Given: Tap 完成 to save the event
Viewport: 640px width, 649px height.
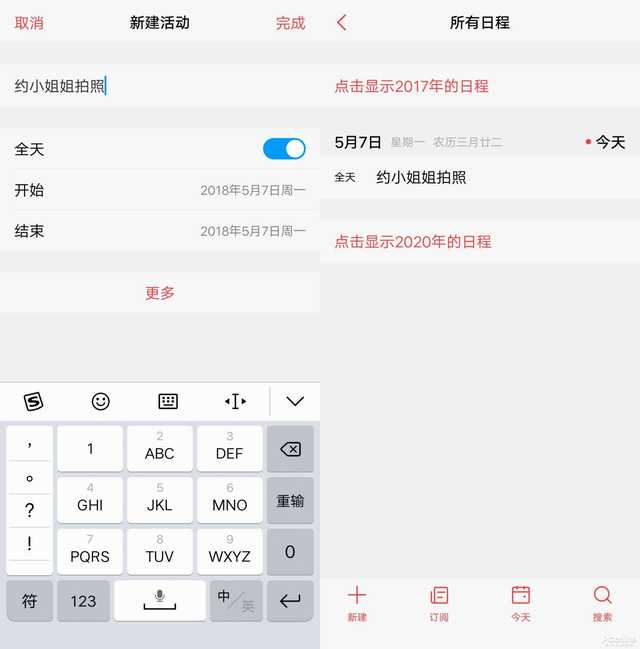Looking at the screenshot, I should (290, 23).
